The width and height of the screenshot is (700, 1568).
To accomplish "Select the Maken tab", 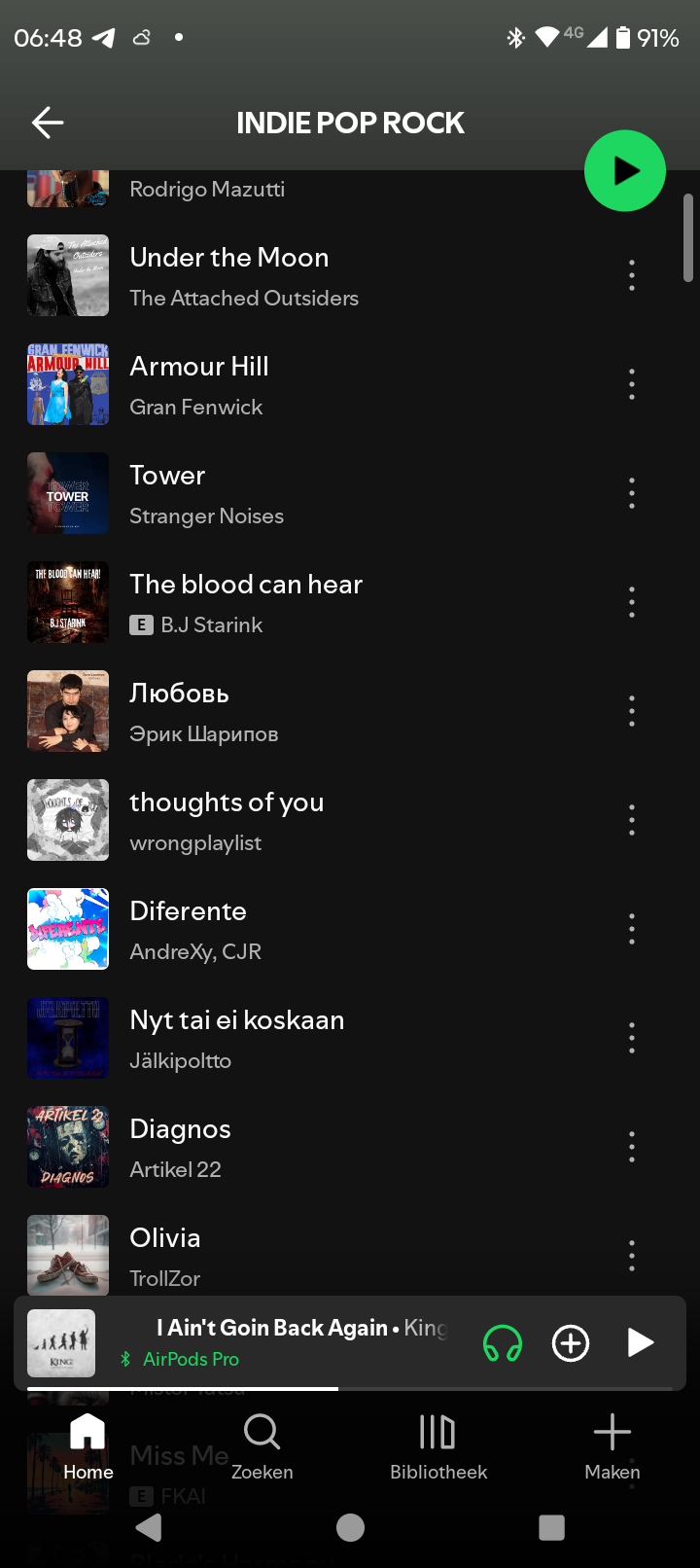I will tap(612, 1446).
